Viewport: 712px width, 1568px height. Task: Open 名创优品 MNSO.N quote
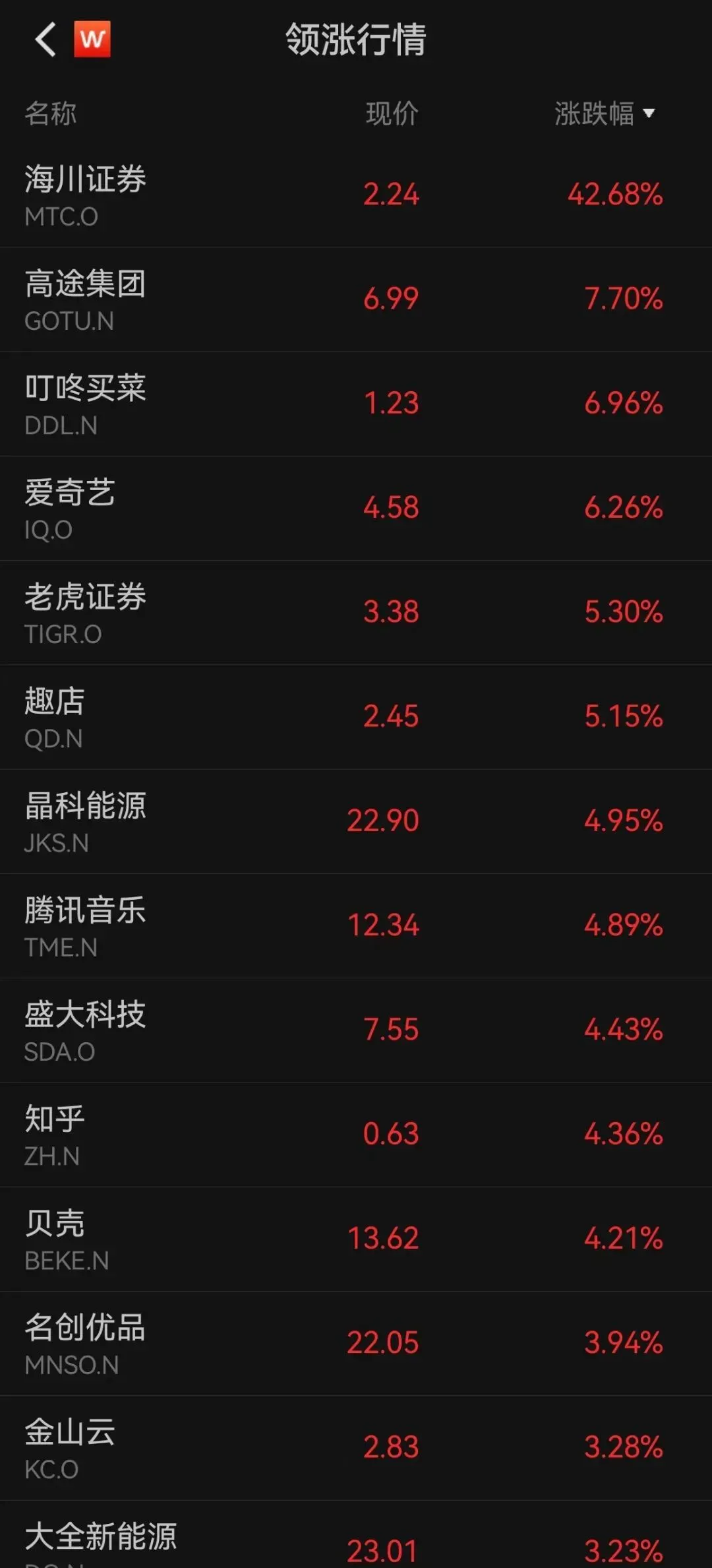[x=356, y=1343]
